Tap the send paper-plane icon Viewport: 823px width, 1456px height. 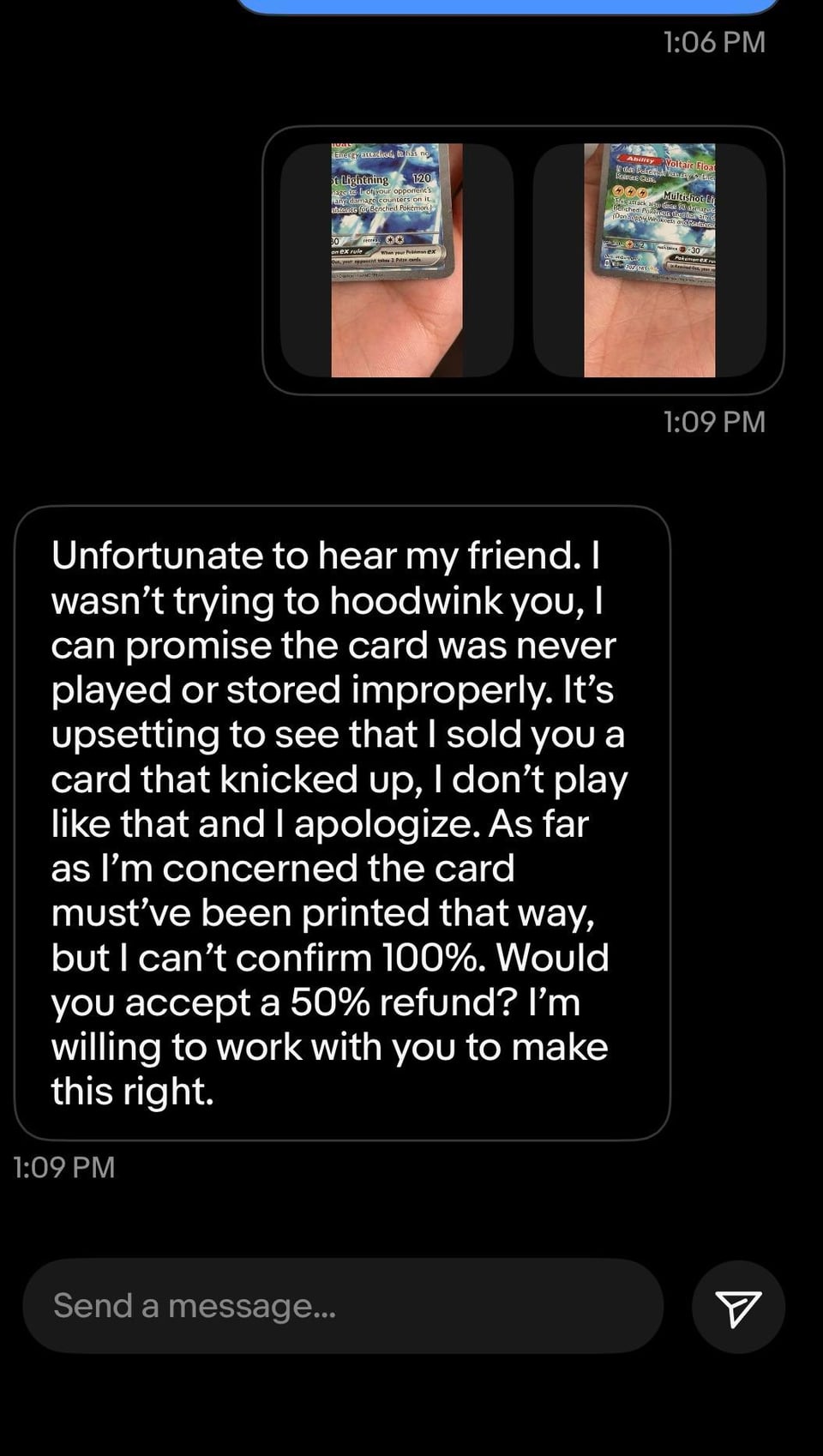coord(738,1307)
